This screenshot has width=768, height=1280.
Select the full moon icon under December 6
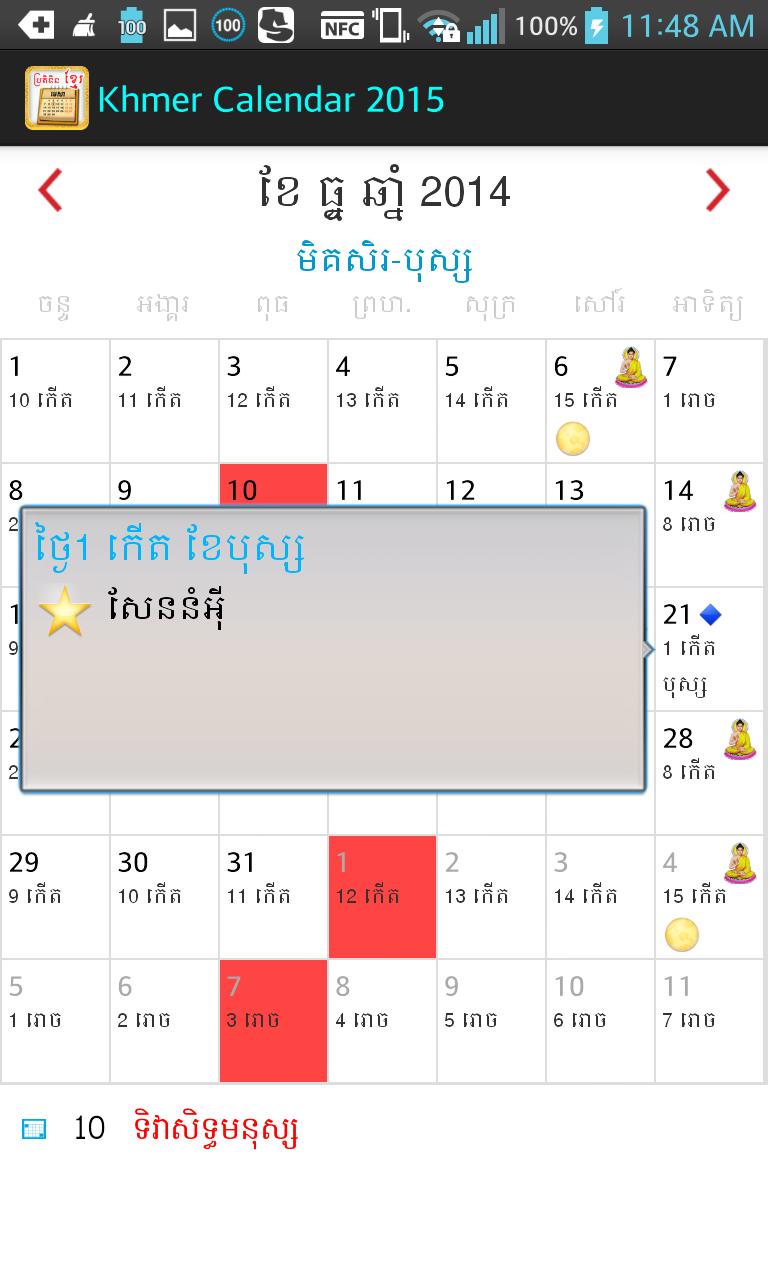pyautogui.click(x=573, y=438)
